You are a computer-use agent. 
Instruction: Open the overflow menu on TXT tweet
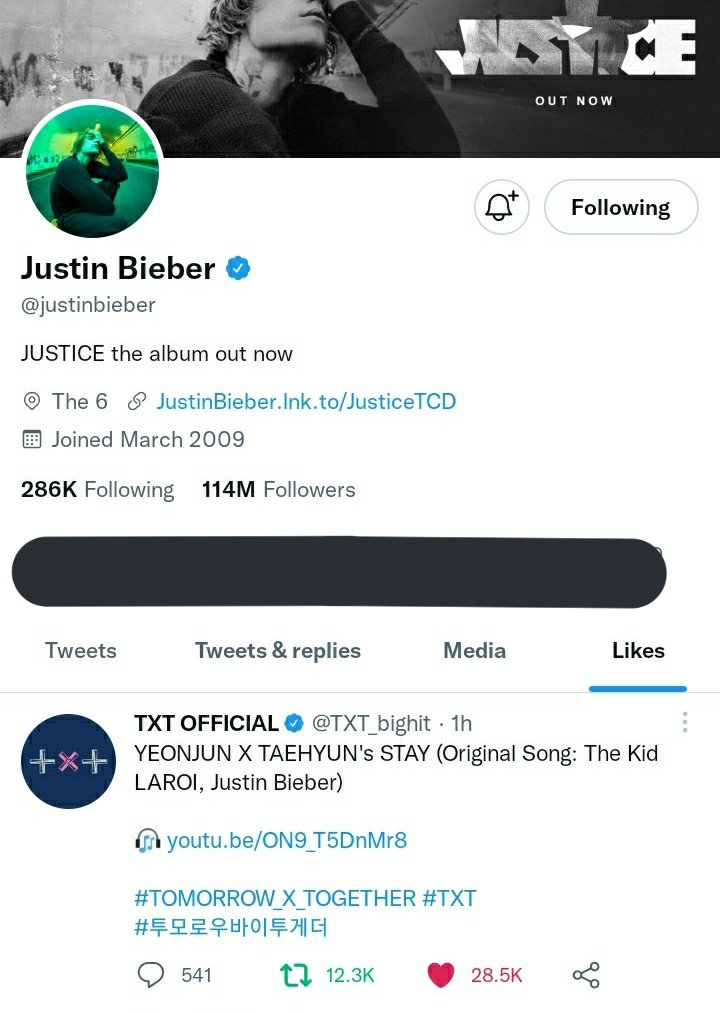point(685,723)
